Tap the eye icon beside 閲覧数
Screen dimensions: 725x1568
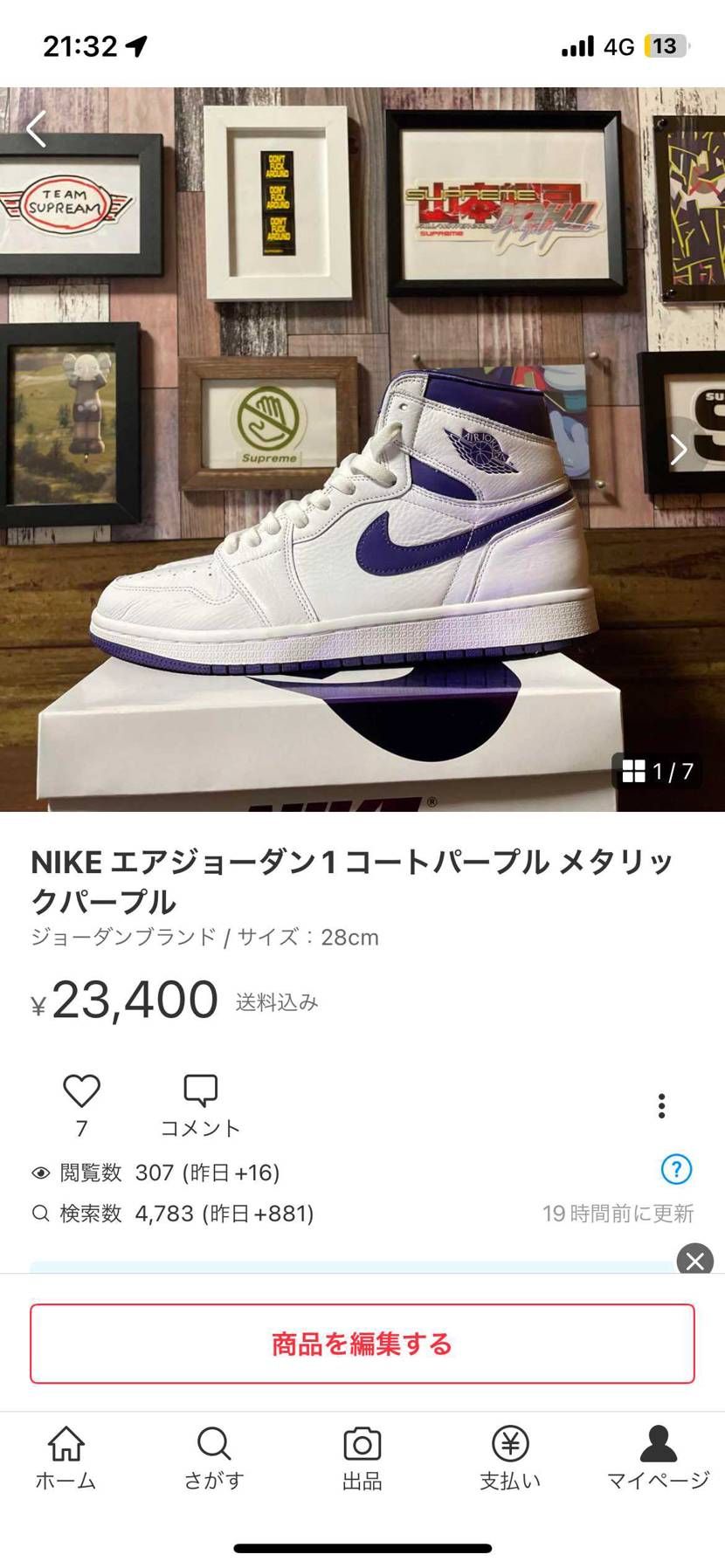click(39, 1173)
